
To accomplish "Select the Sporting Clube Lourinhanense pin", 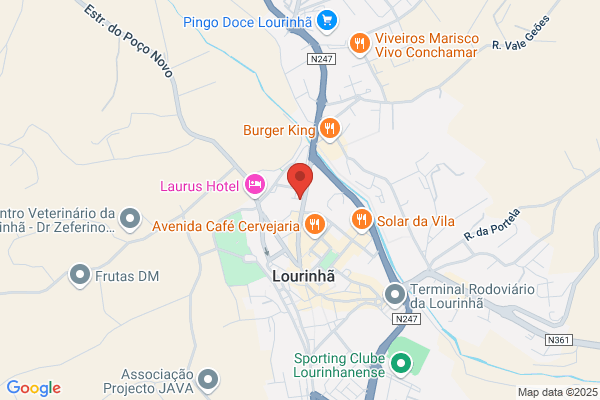I will (x=401, y=364).
